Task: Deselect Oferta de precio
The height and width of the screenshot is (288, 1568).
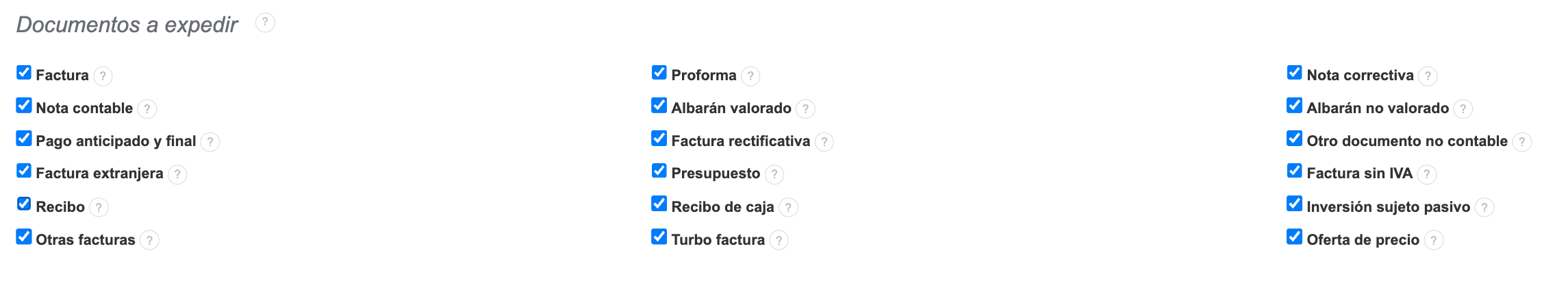Action: [x=1294, y=237]
